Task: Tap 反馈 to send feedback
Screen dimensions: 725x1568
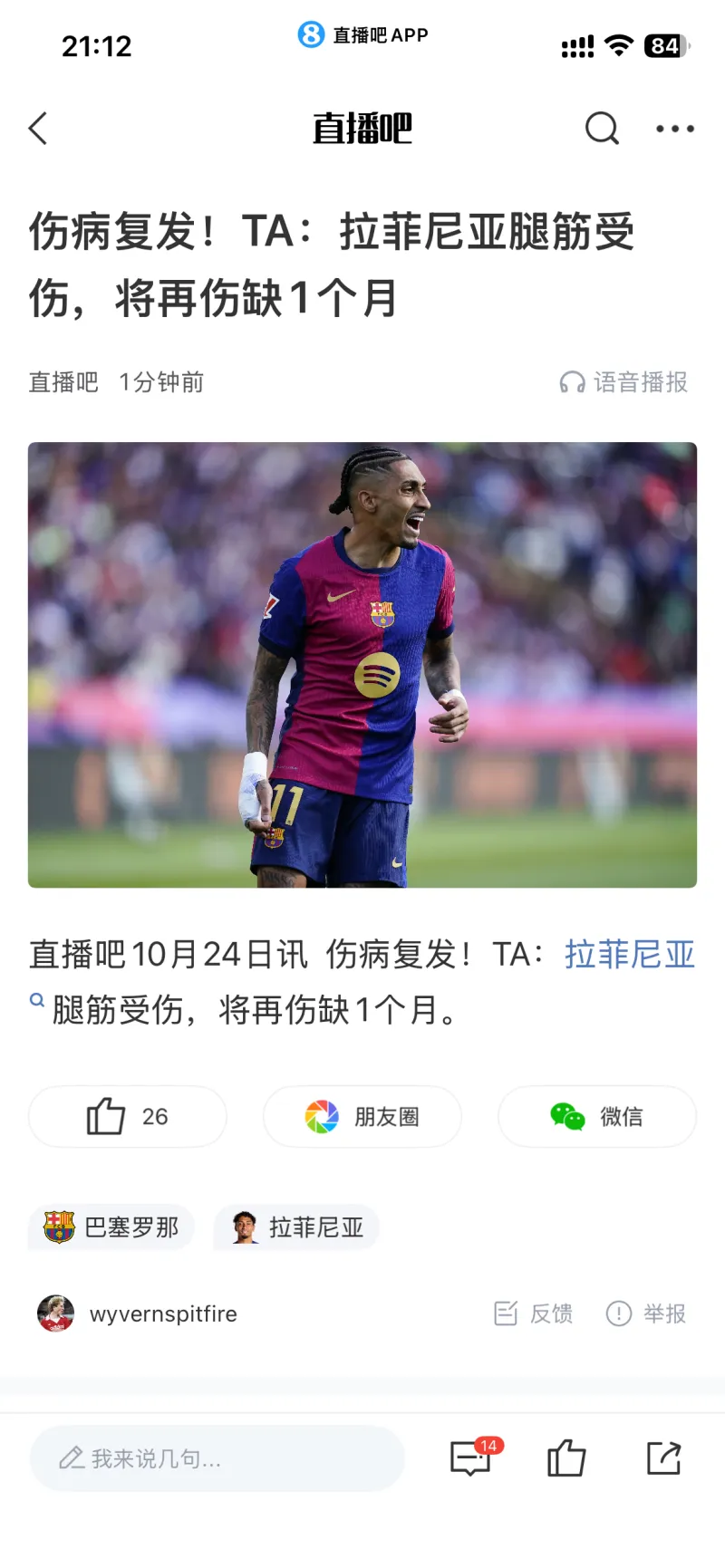Action: [x=534, y=1313]
